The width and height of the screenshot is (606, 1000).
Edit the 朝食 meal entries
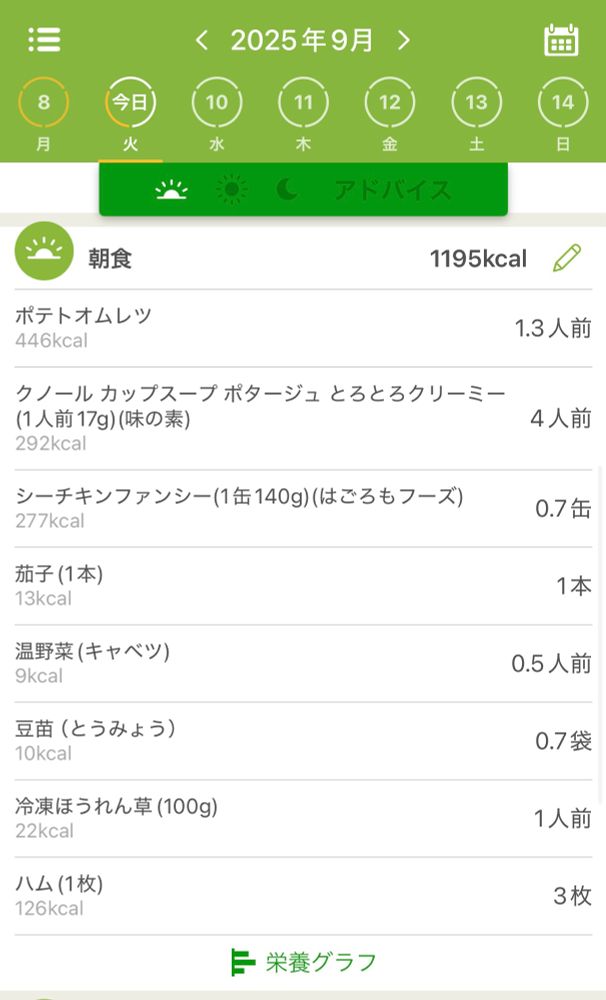pos(566,259)
